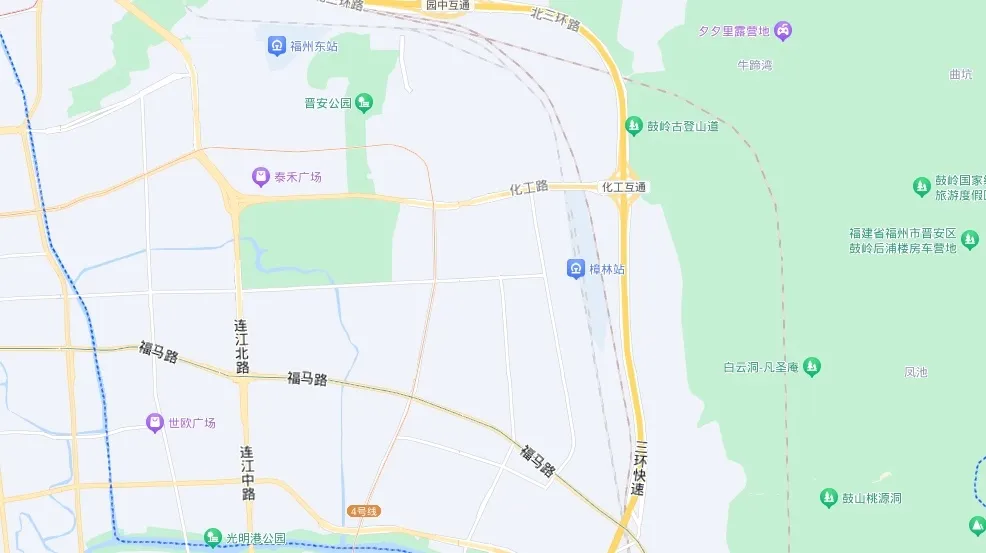
Task: Tap the 泰禾广场 shopping marker
Action: point(260,177)
